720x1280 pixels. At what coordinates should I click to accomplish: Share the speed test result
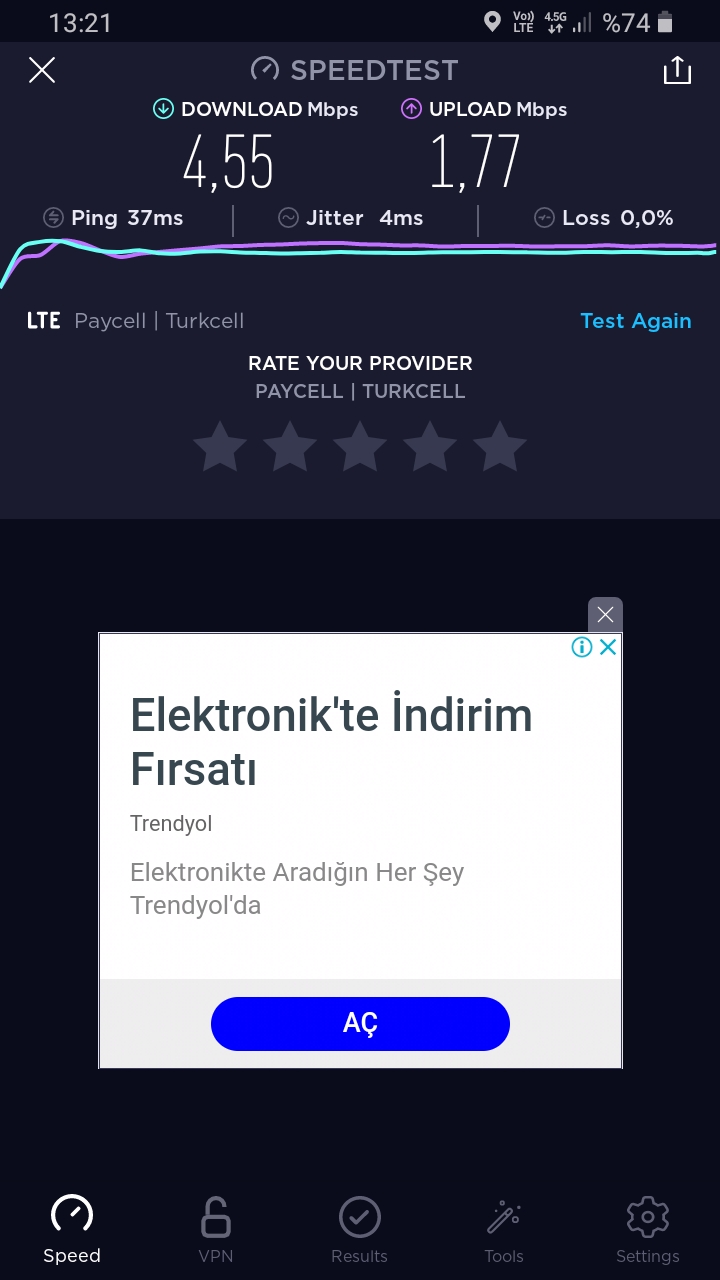(x=677, y=70)
